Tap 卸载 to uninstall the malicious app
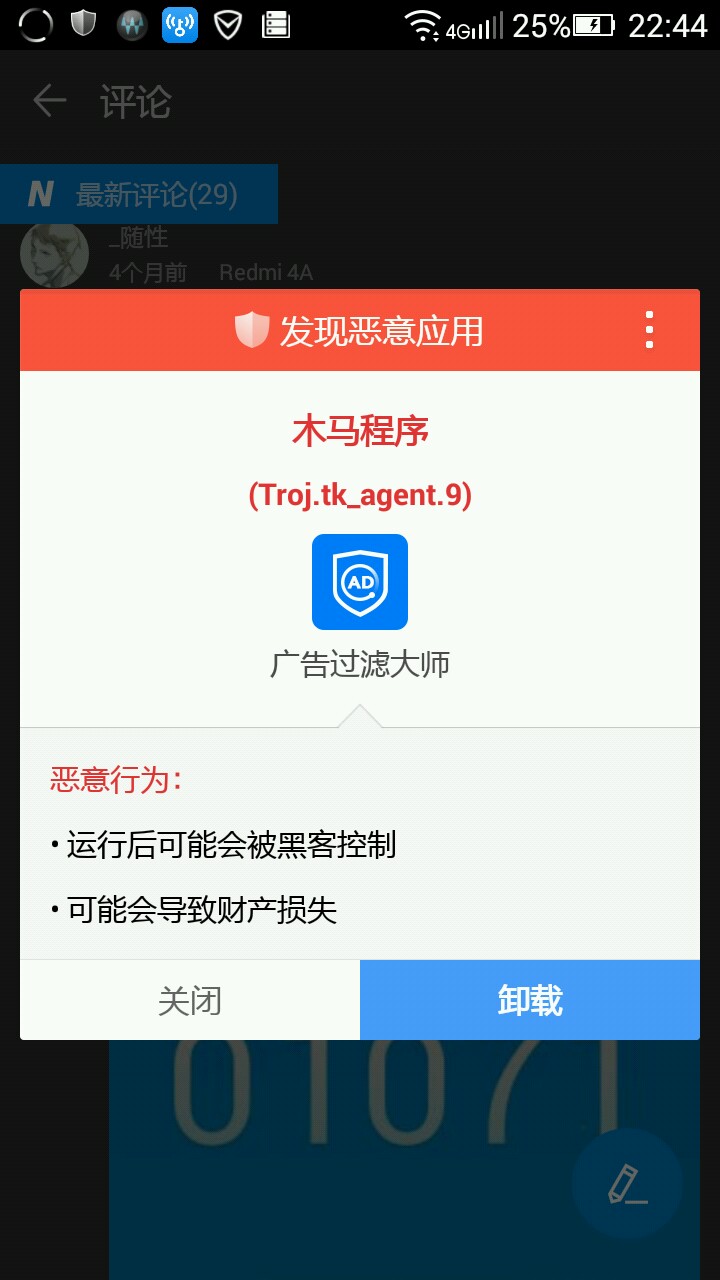 point(530,1000)
